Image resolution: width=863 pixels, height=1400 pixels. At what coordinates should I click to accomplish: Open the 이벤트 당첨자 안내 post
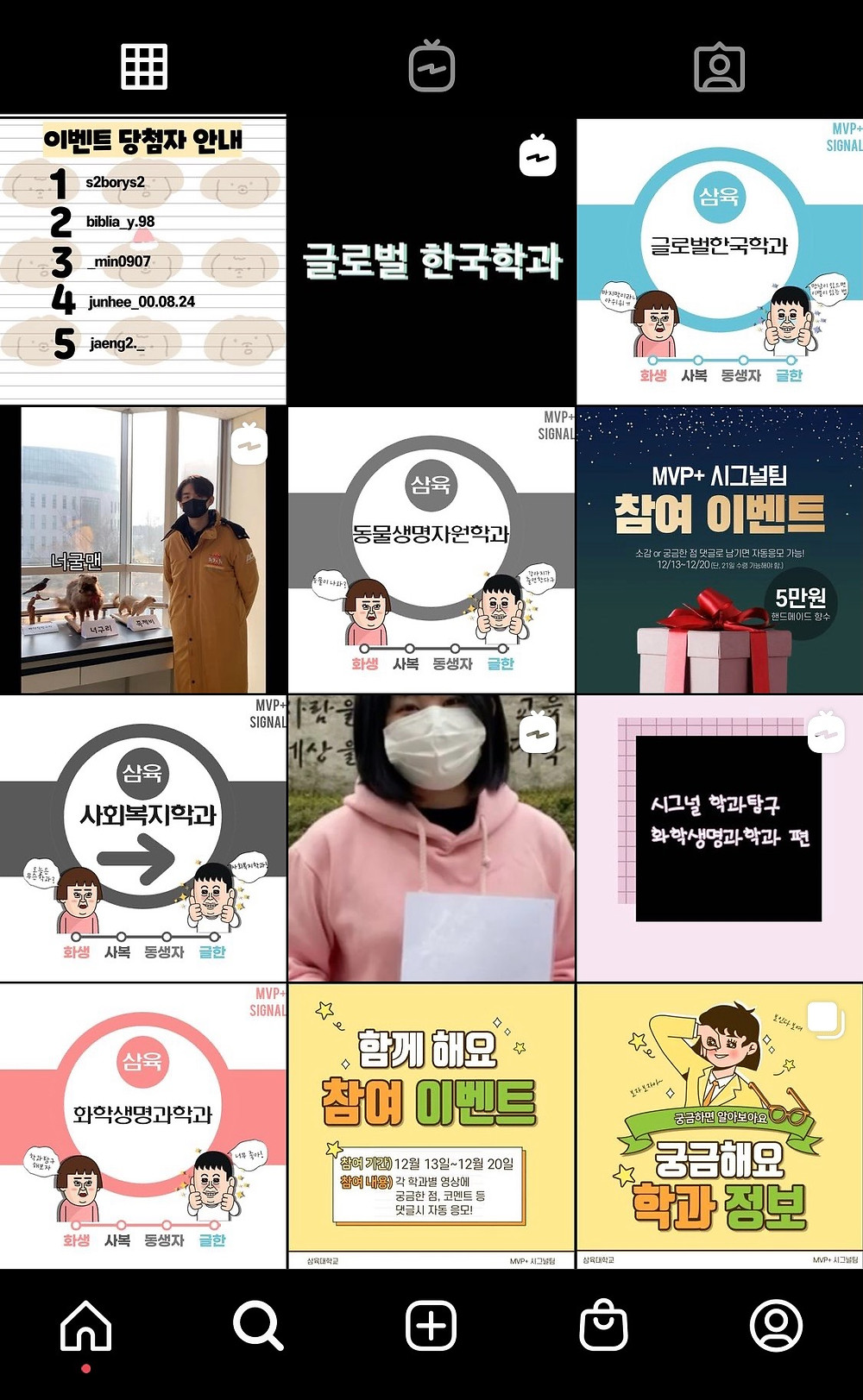click(x=143, y=259)
